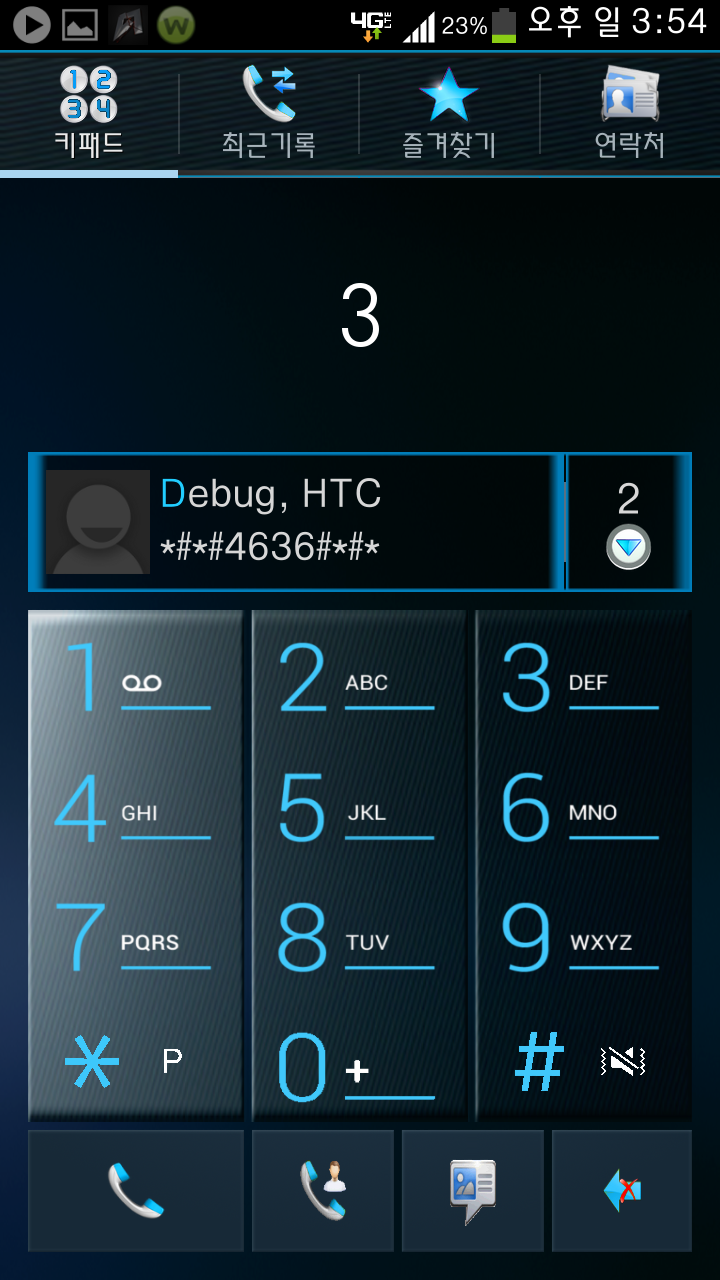This screenshot has height=1280, width=720.
Task: Tap the 5 JKL key
Action: [359, 808]
